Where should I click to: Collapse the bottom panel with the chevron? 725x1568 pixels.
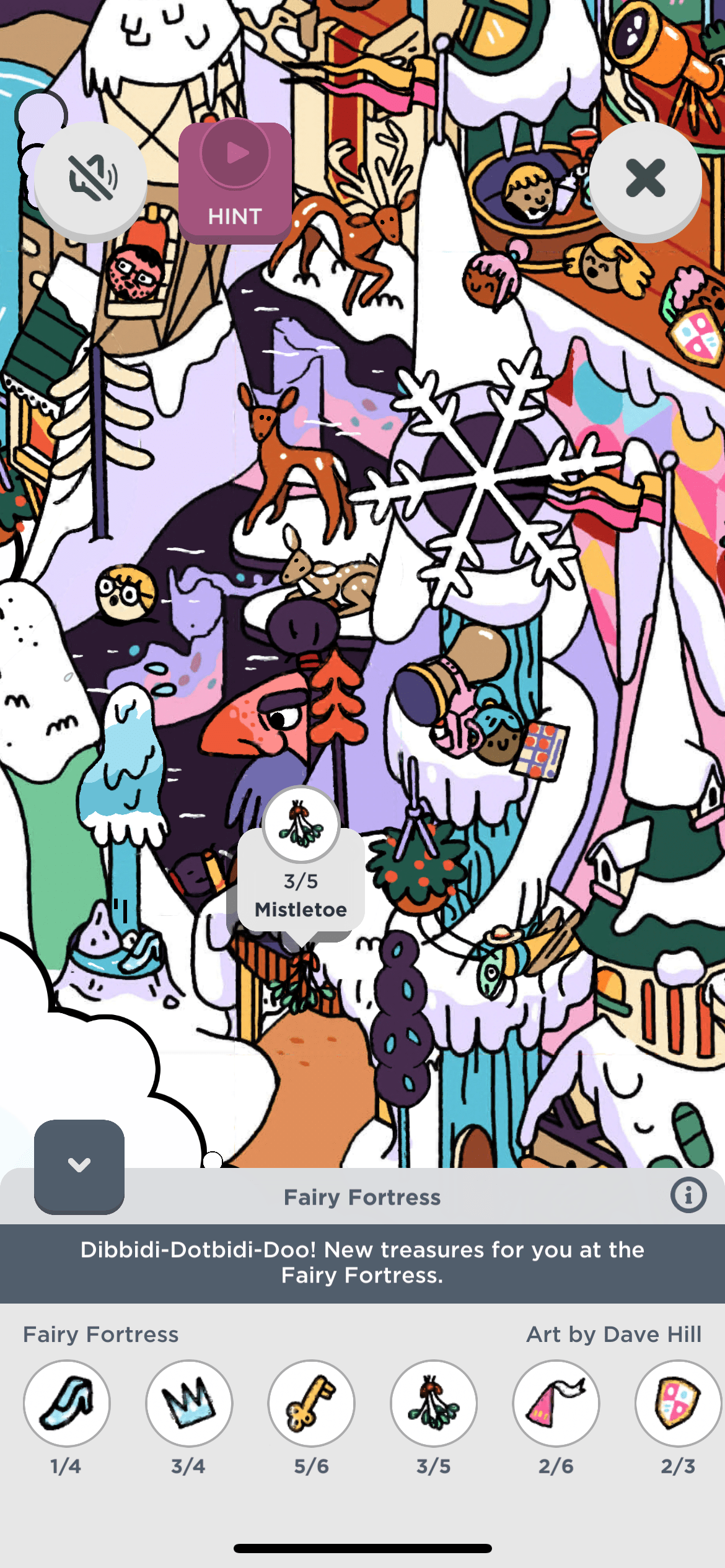click(x=79, y=1165)
